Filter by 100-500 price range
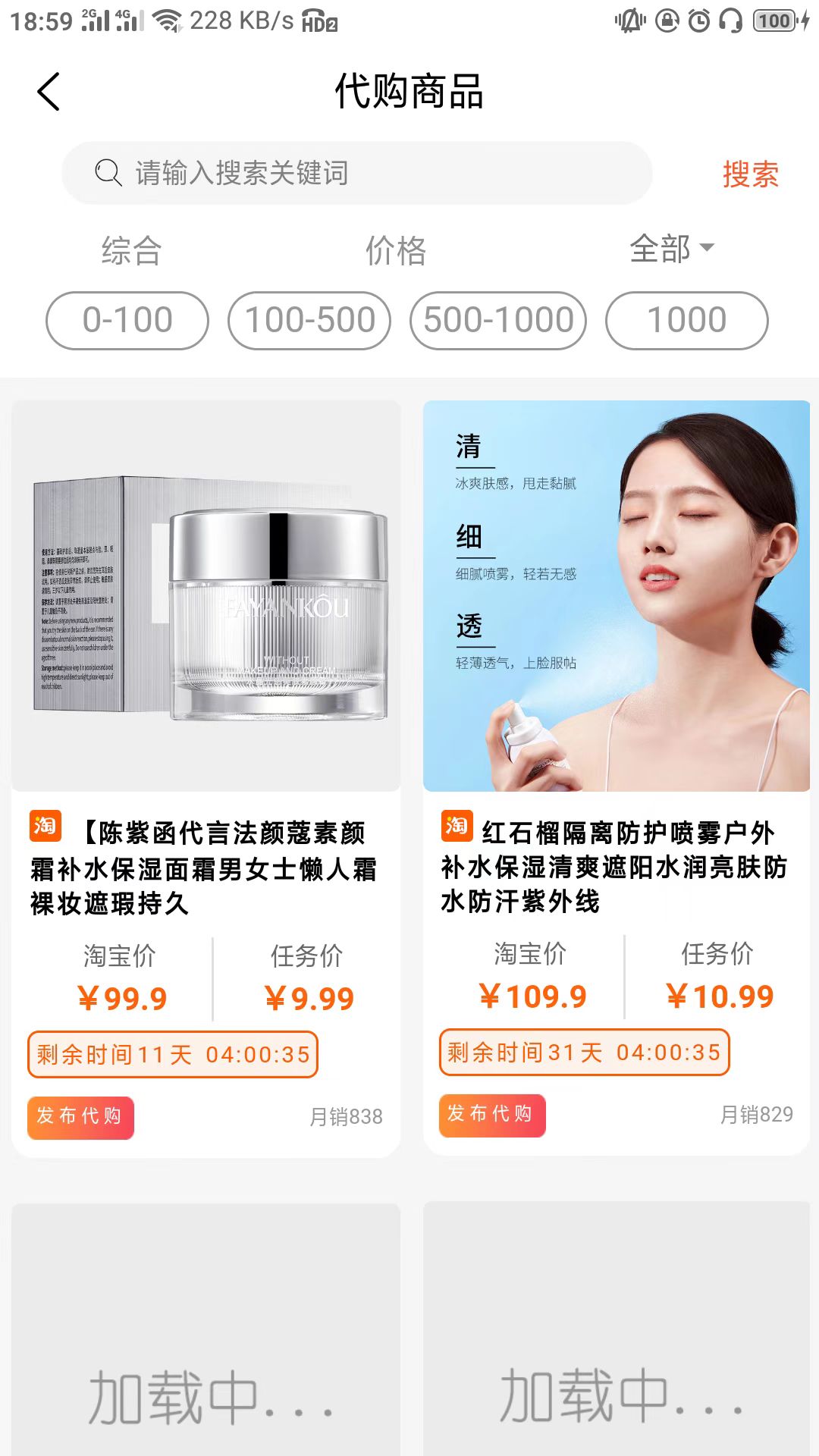The width and height of the screenshot is (819, 1456). (309, 320)
